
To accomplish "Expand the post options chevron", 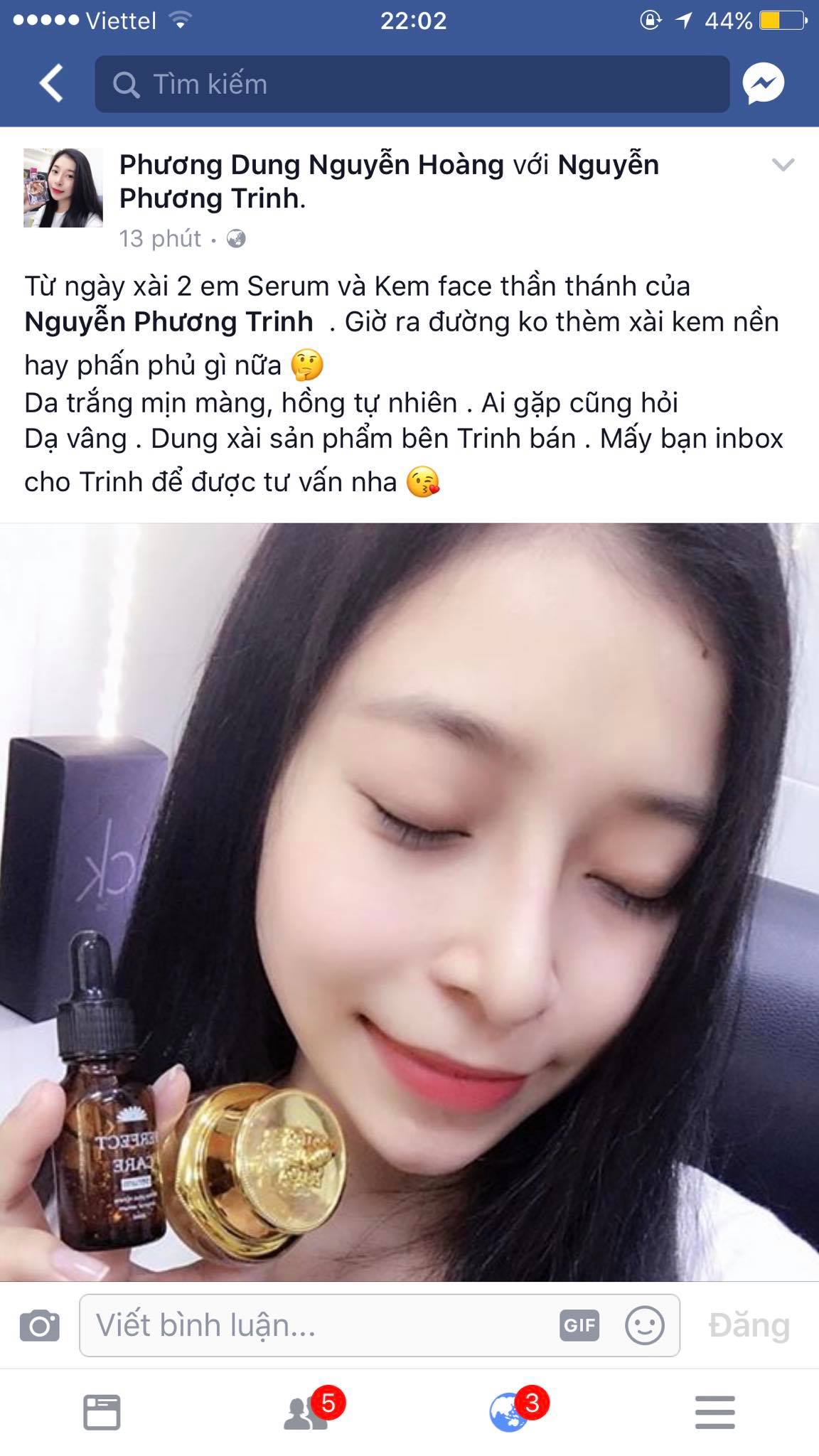I will pos(782,166).
